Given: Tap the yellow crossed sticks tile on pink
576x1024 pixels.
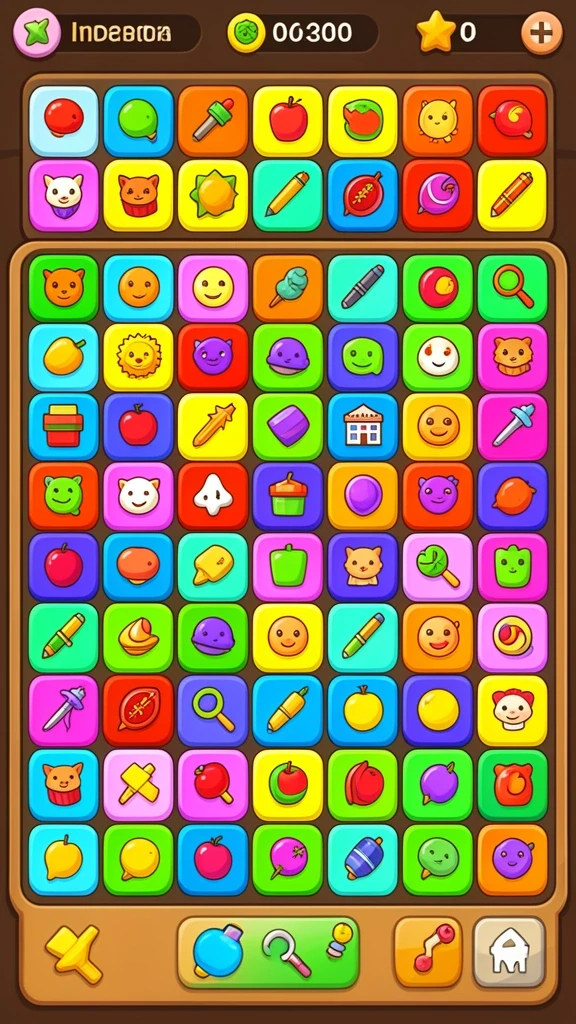Looking at the screenshot, I should click(x=138, y=784).
